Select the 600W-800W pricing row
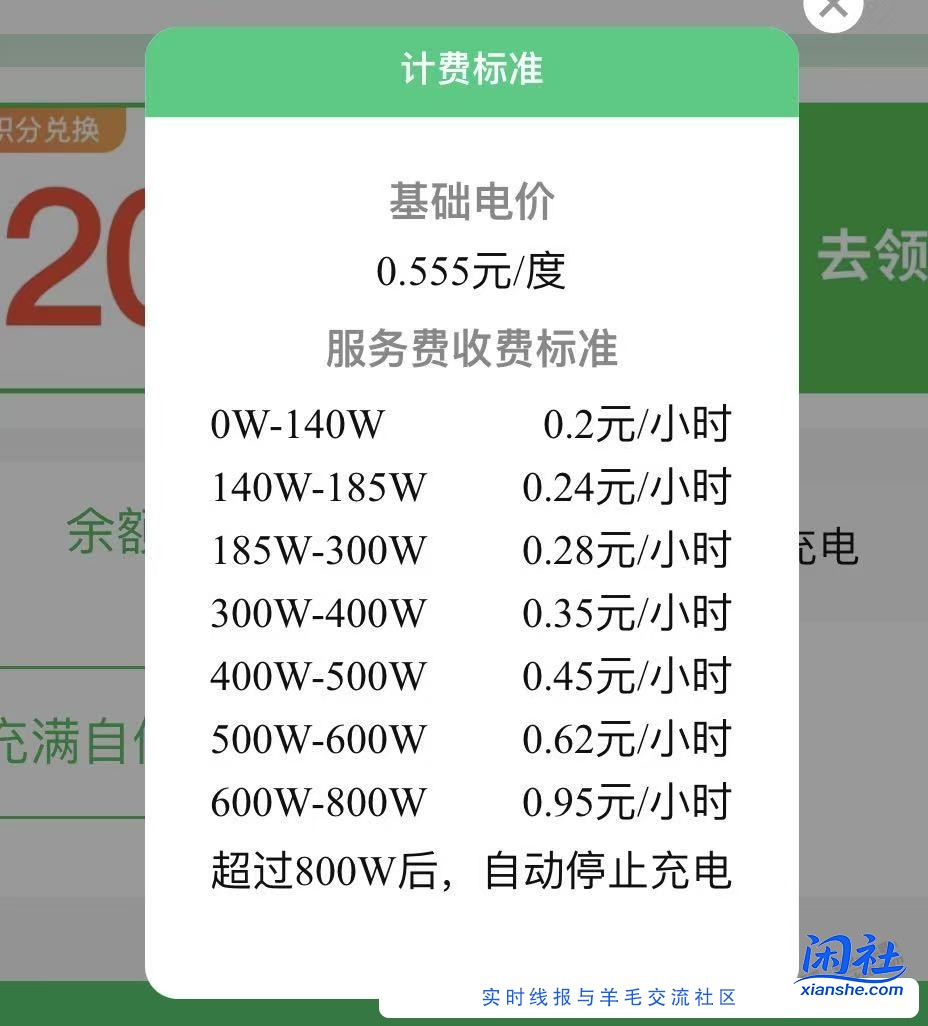 (x=318, y=801)
